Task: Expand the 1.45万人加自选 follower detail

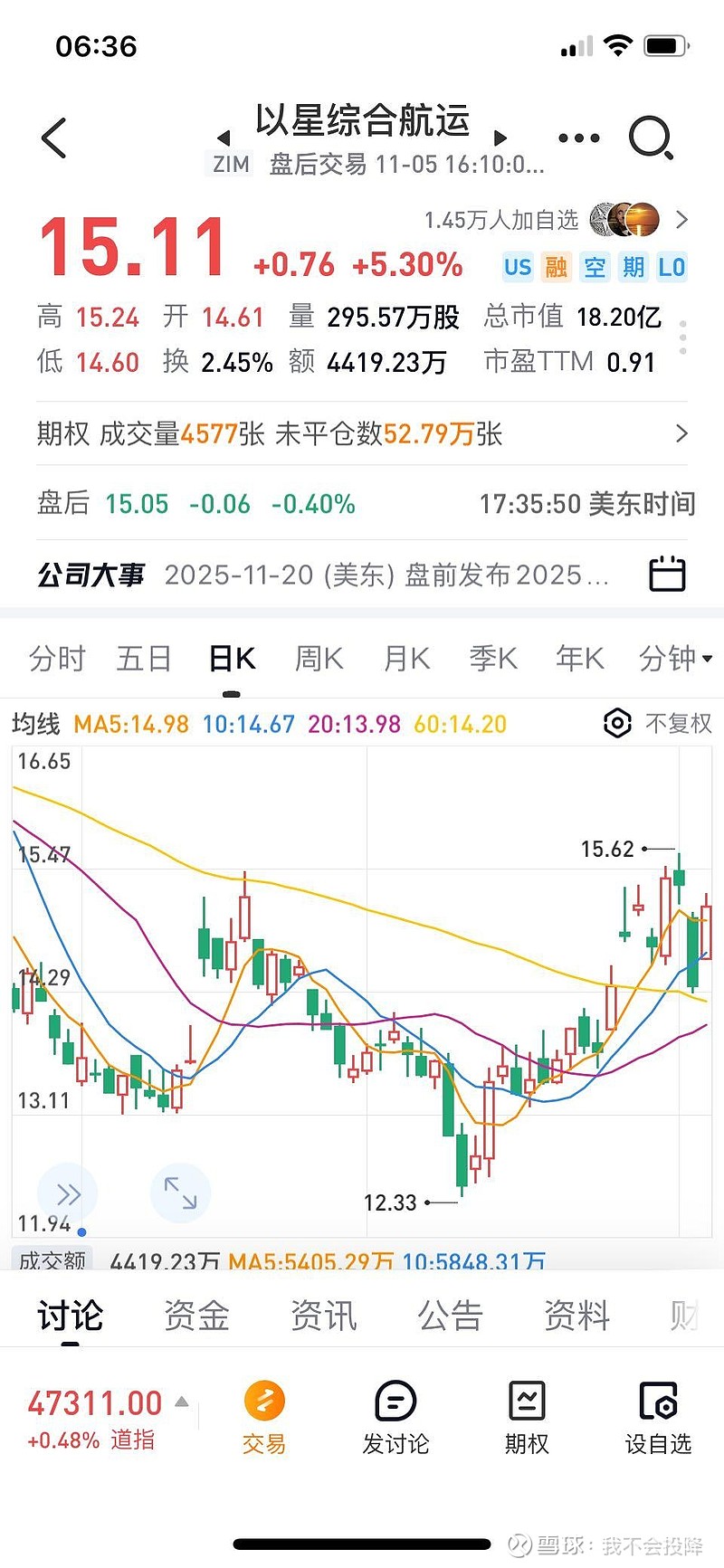Action: click(682, 220)
